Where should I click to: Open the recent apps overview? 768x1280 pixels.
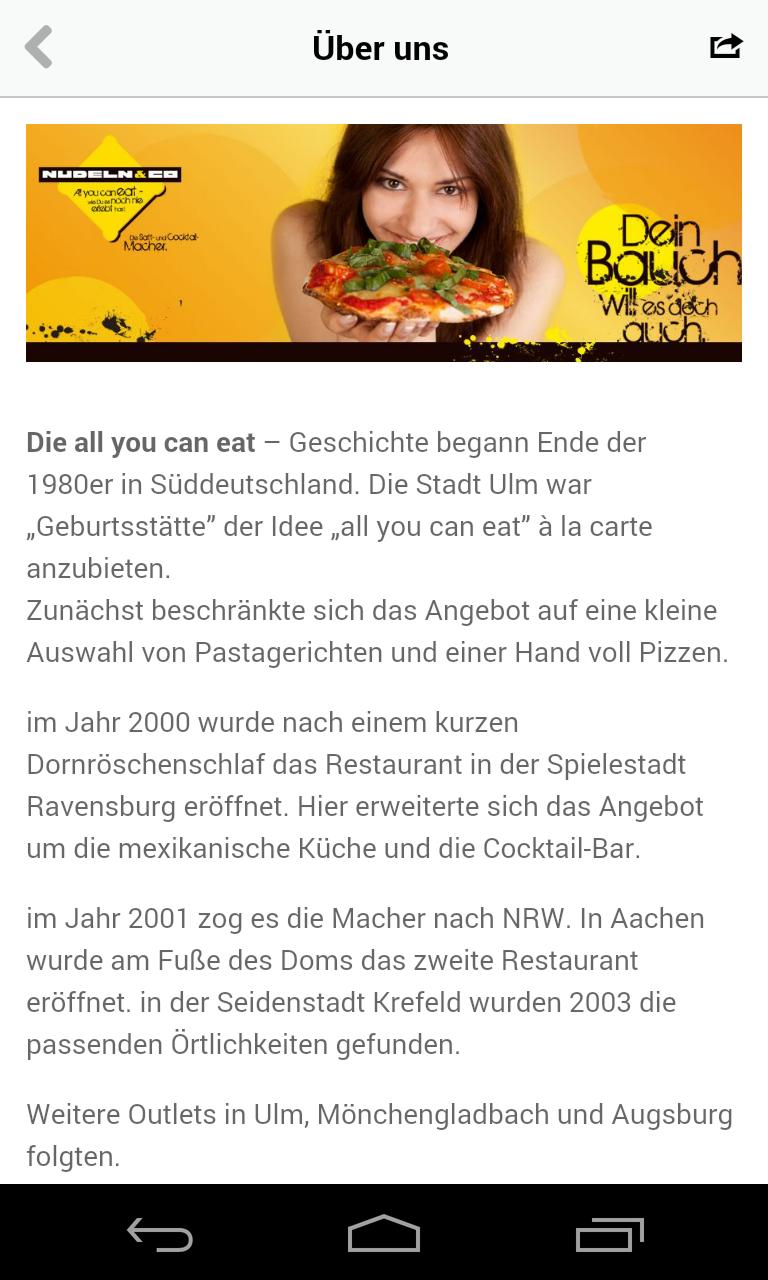click(609, 1235)
